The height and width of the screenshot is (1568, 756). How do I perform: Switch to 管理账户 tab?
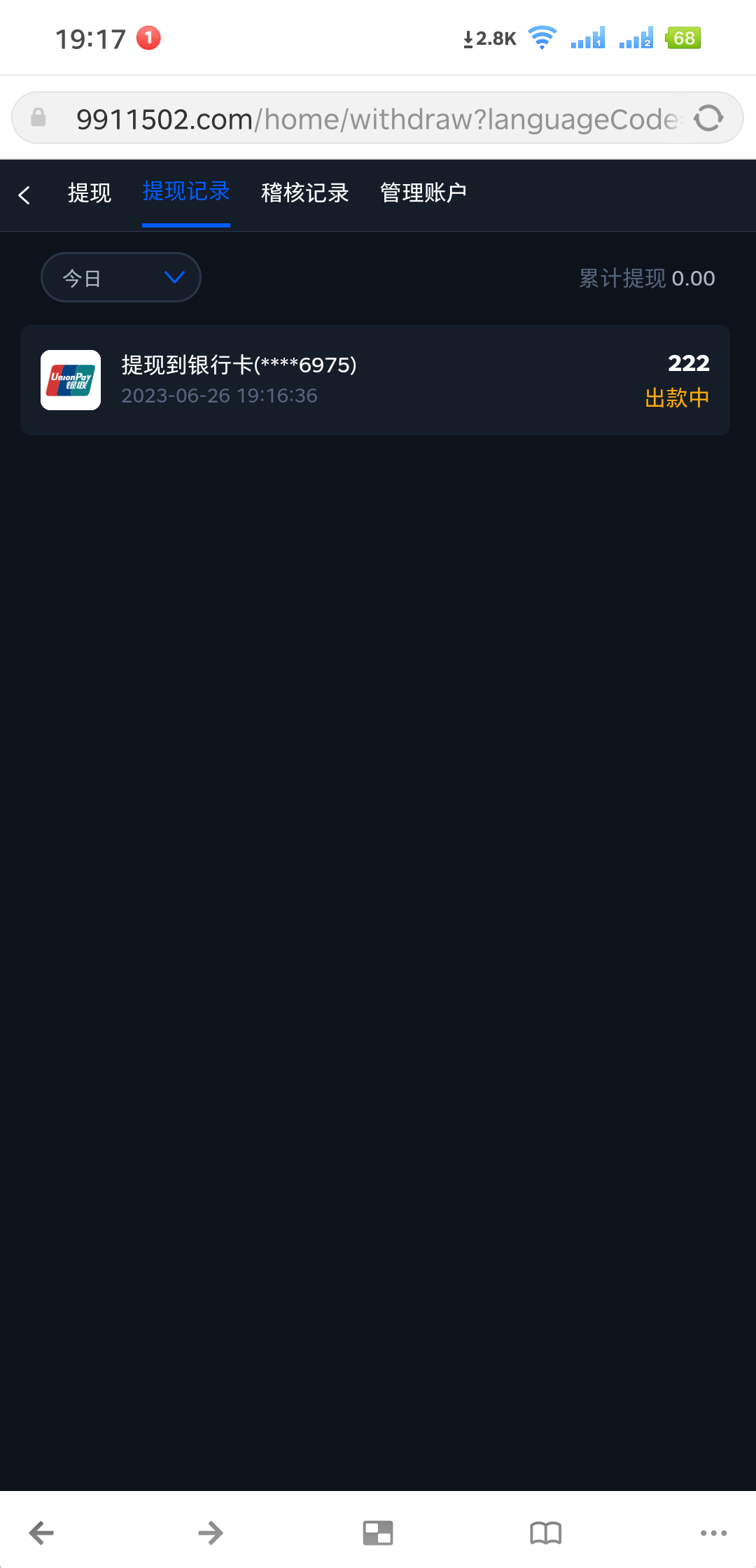tap(423, 192)
